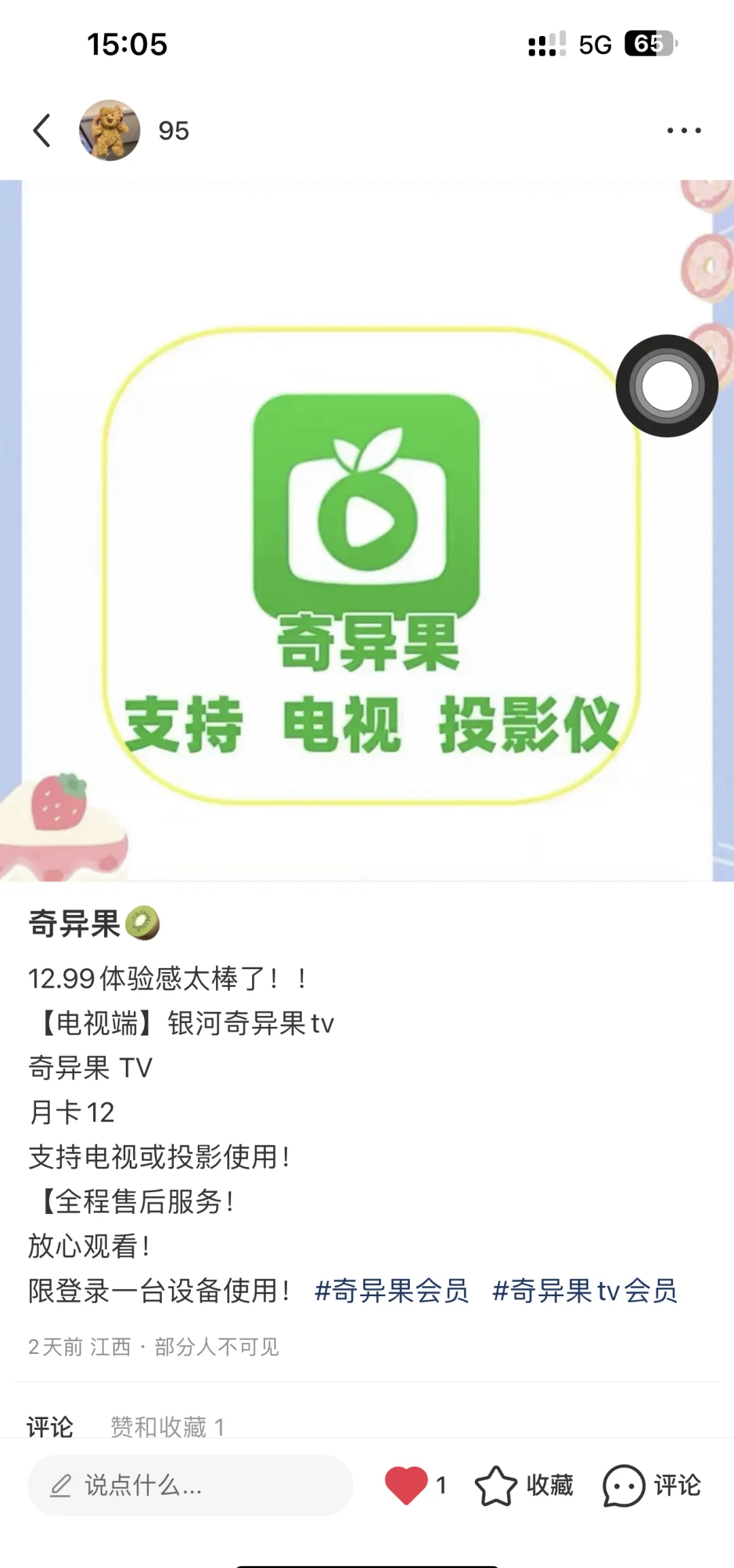Open the #奇异果会员 hashtag
Screen dimensions: 734x1568
tap(392, 1291)
